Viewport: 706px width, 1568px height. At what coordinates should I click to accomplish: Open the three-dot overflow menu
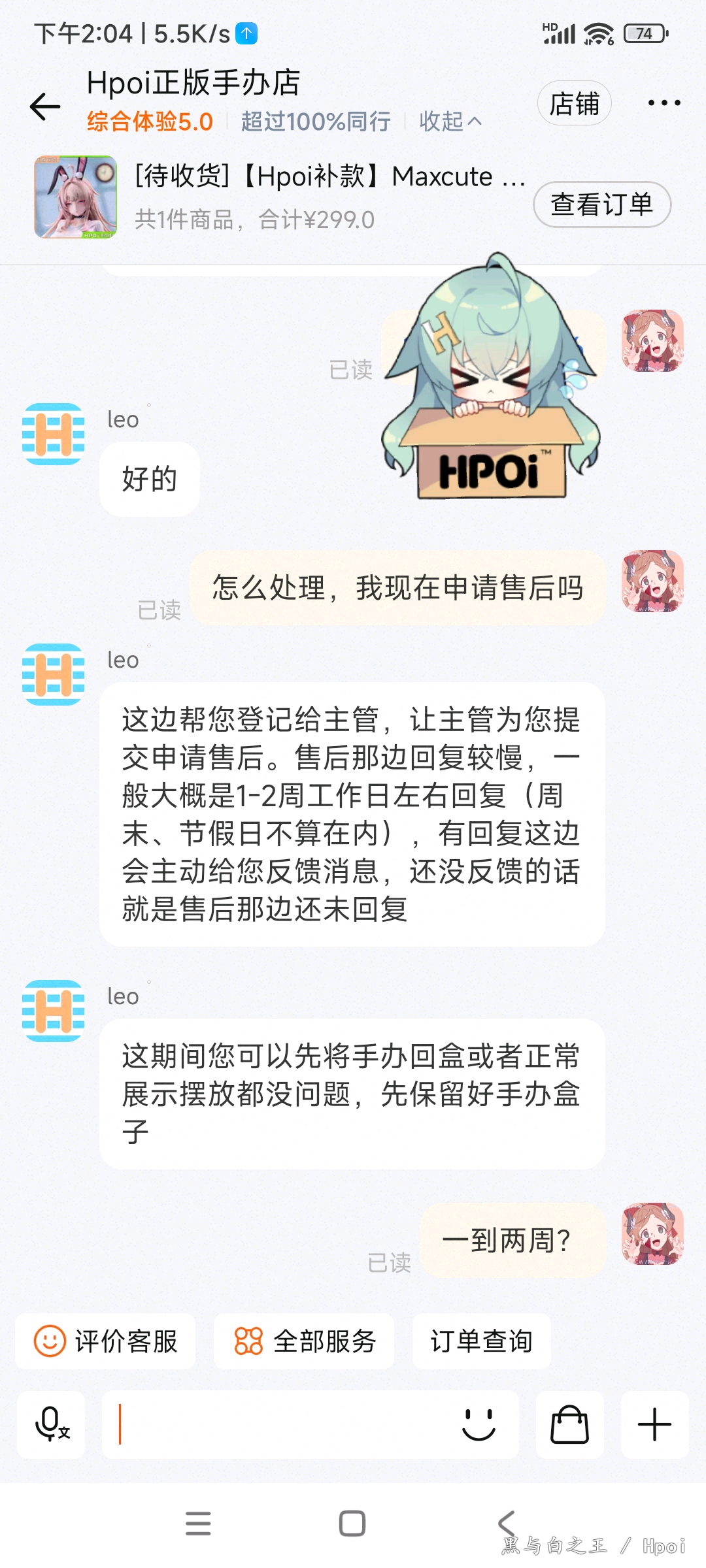coord(664,103)
